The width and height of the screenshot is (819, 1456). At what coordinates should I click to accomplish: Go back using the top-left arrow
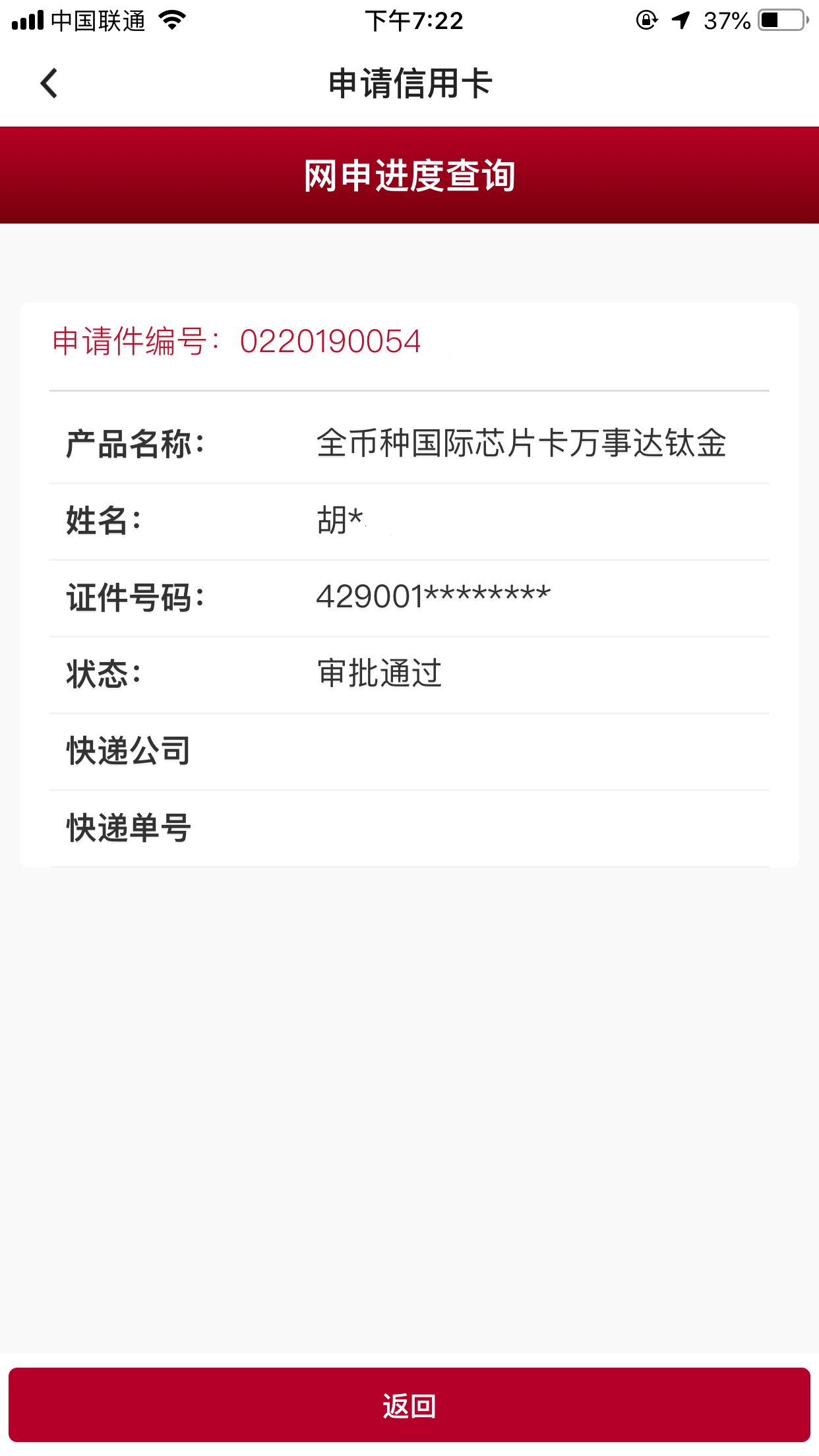point(49,83)
